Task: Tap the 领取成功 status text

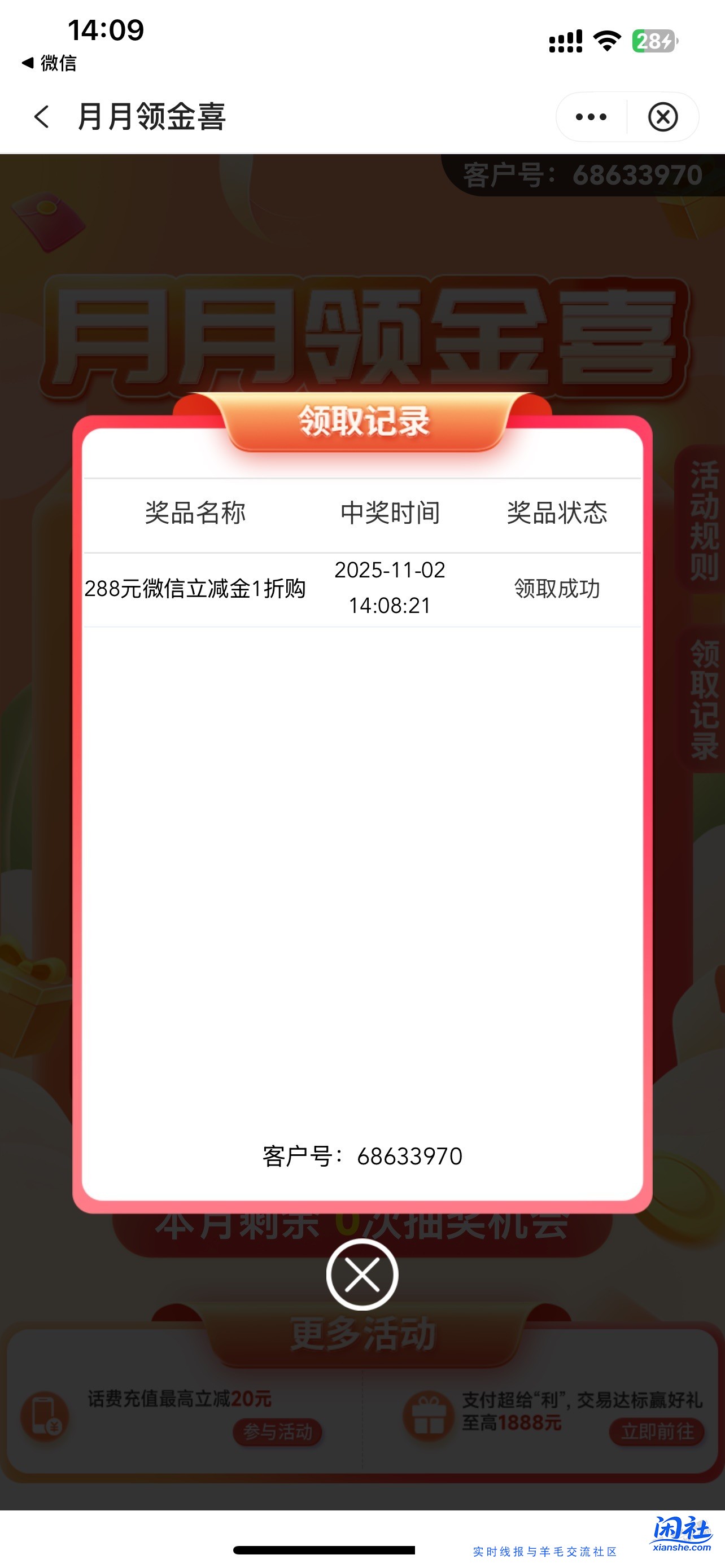Action: click(x=557, y=588)
